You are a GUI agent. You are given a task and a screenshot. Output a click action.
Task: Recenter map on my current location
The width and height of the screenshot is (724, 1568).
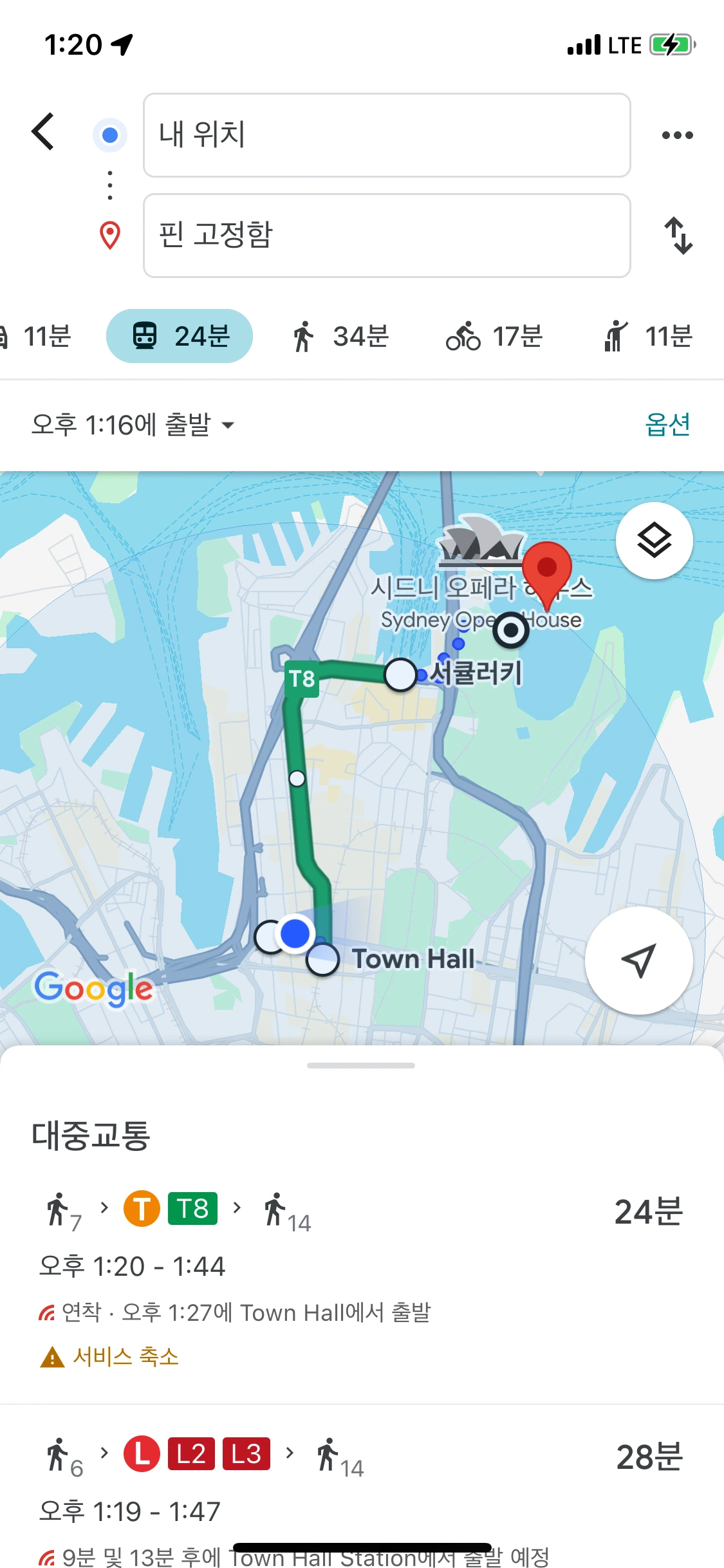pos(638,960)
